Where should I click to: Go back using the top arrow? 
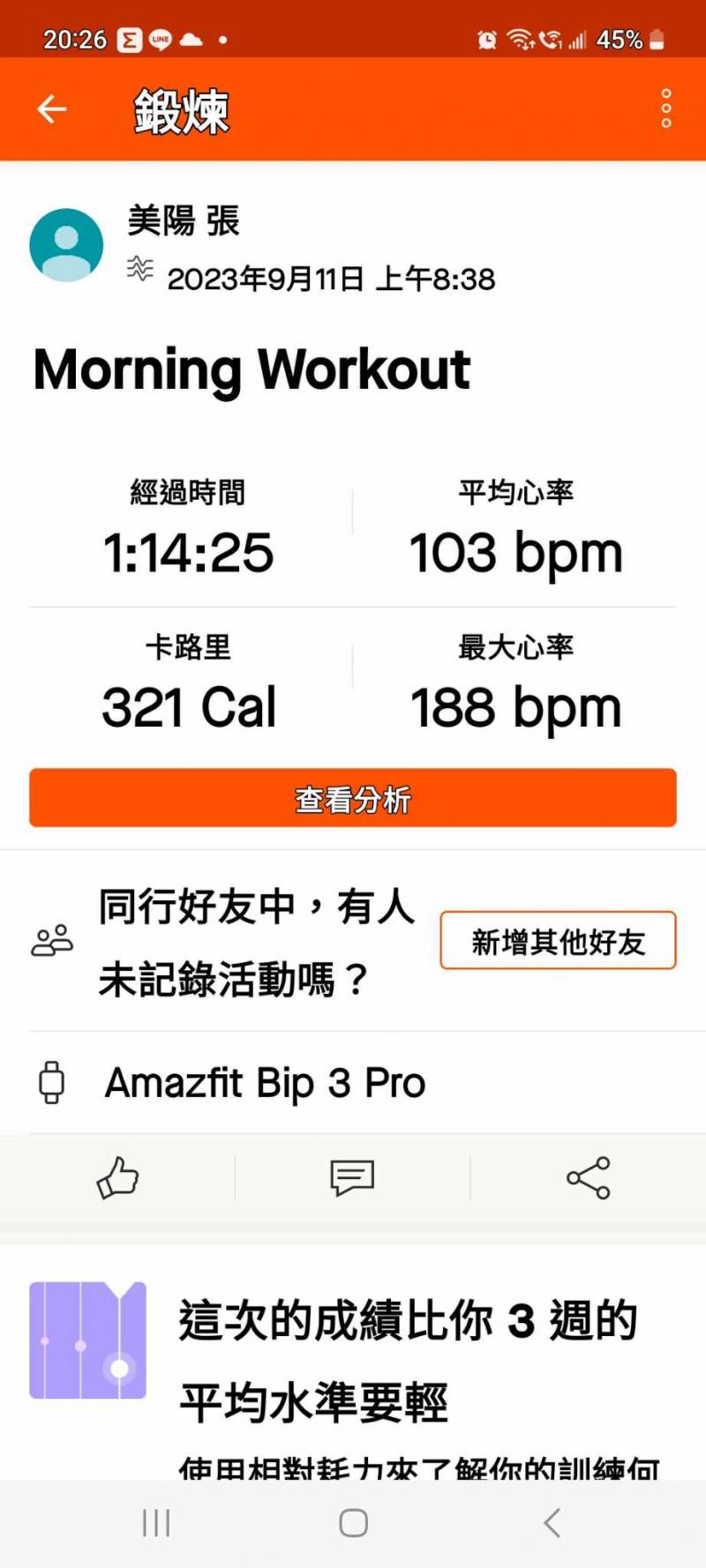(x=52, y=109)
